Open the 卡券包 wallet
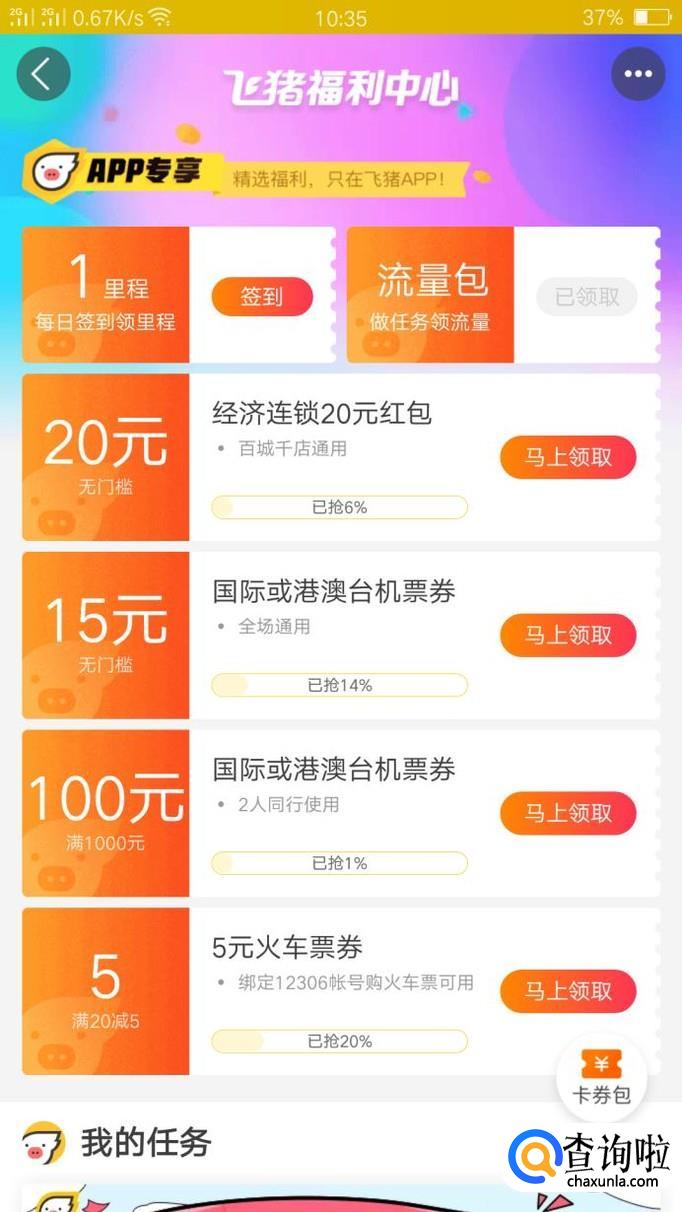The image size is (682, 1212). click(x=601, y=1078)
